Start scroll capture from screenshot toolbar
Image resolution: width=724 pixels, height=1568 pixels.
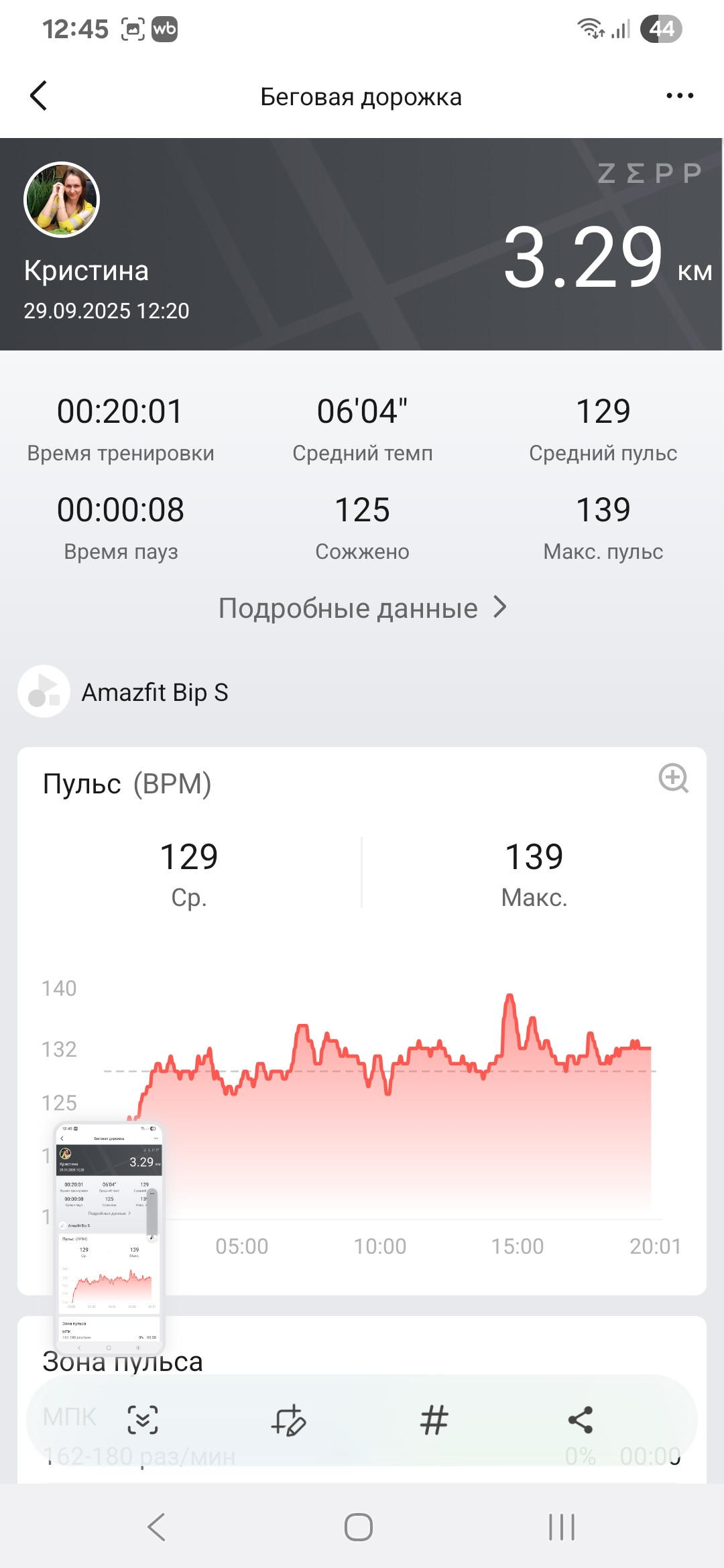[143, 1420]
